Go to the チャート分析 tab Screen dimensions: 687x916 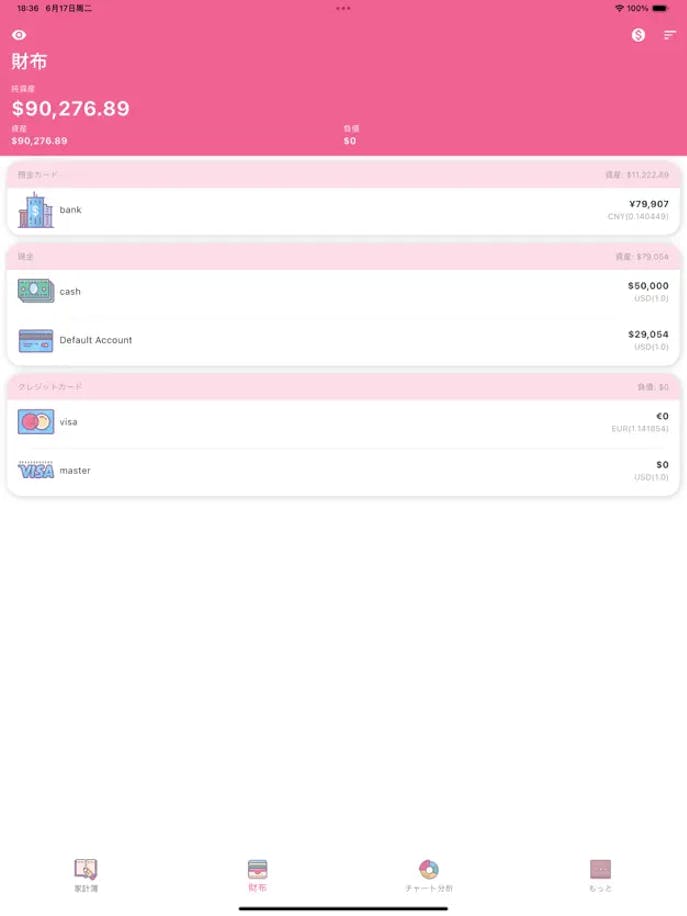(x=429, y=875)
